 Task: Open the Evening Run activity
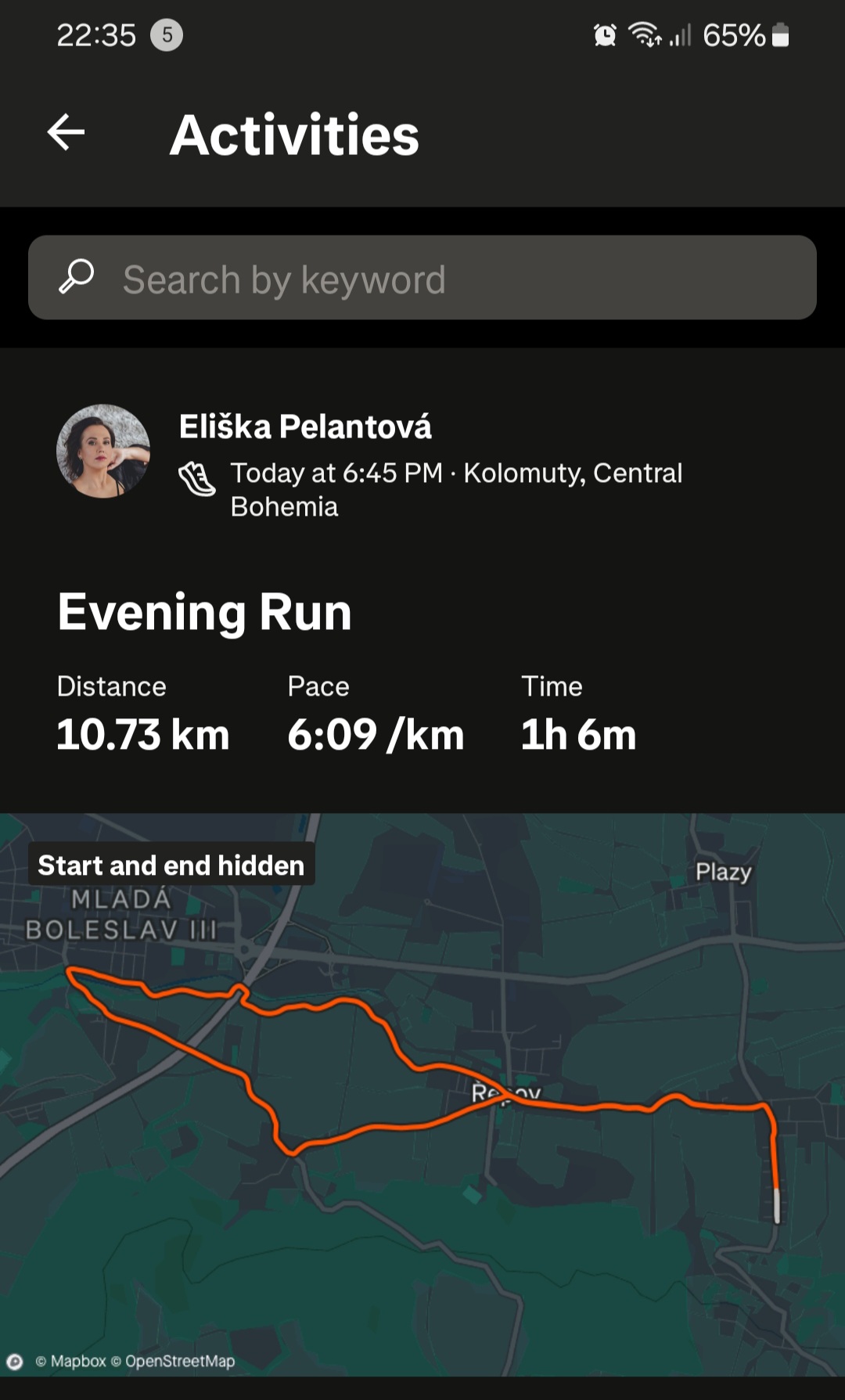coord(205,612)
